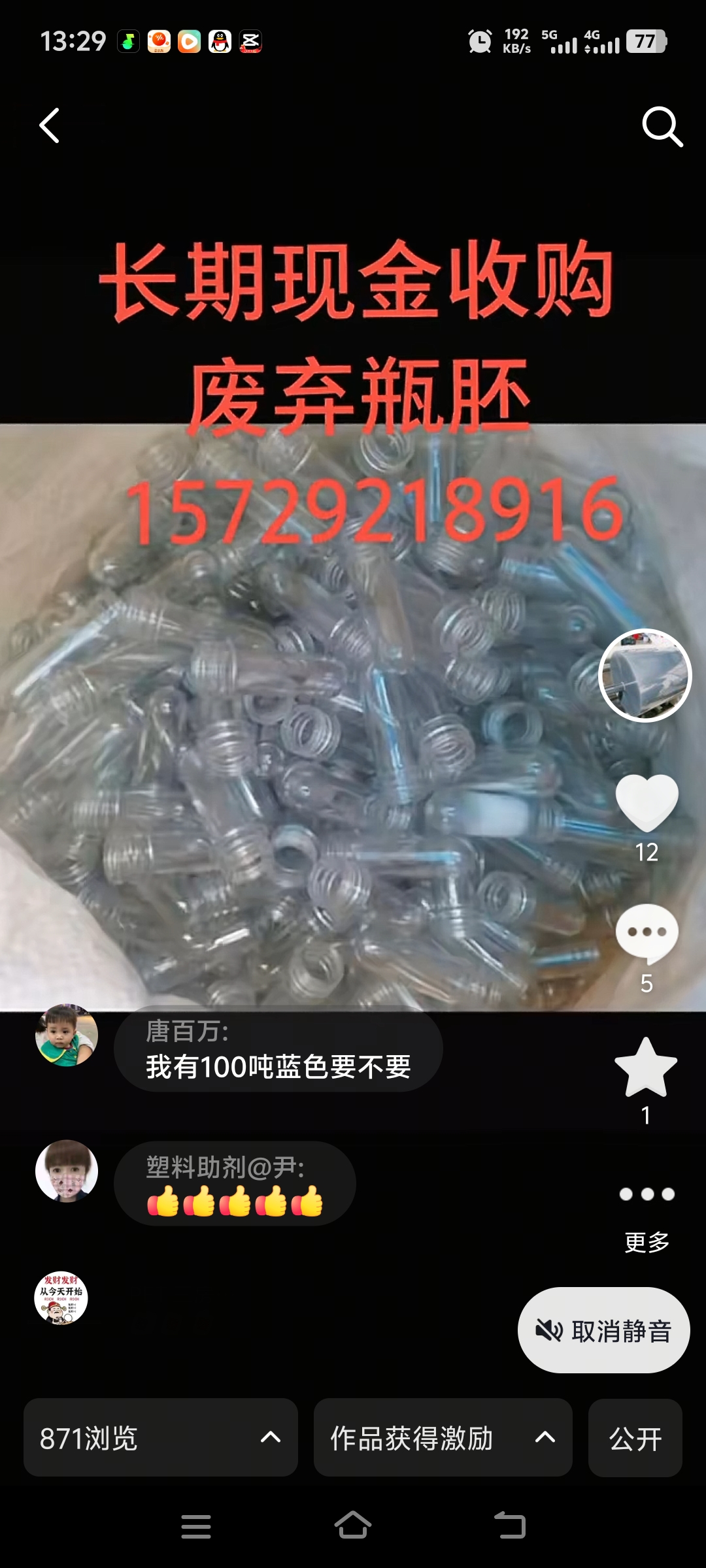
Task: Tap the 公开 visibility button
Action: point(635,1438)
